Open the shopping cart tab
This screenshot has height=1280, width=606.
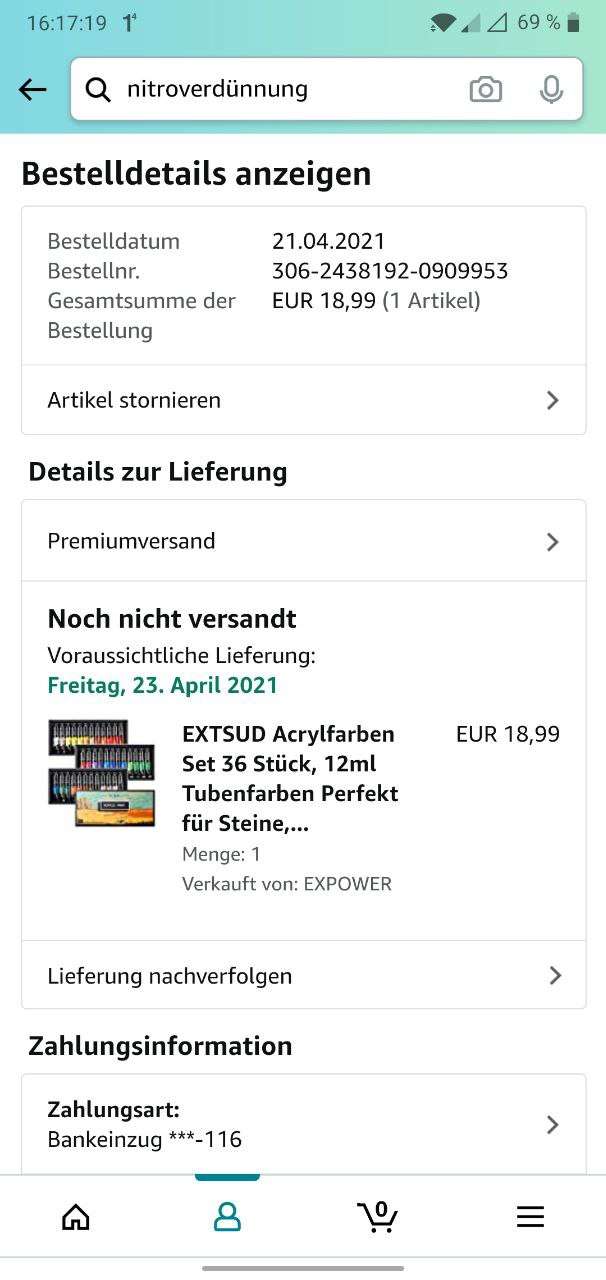pos(378,1216)
